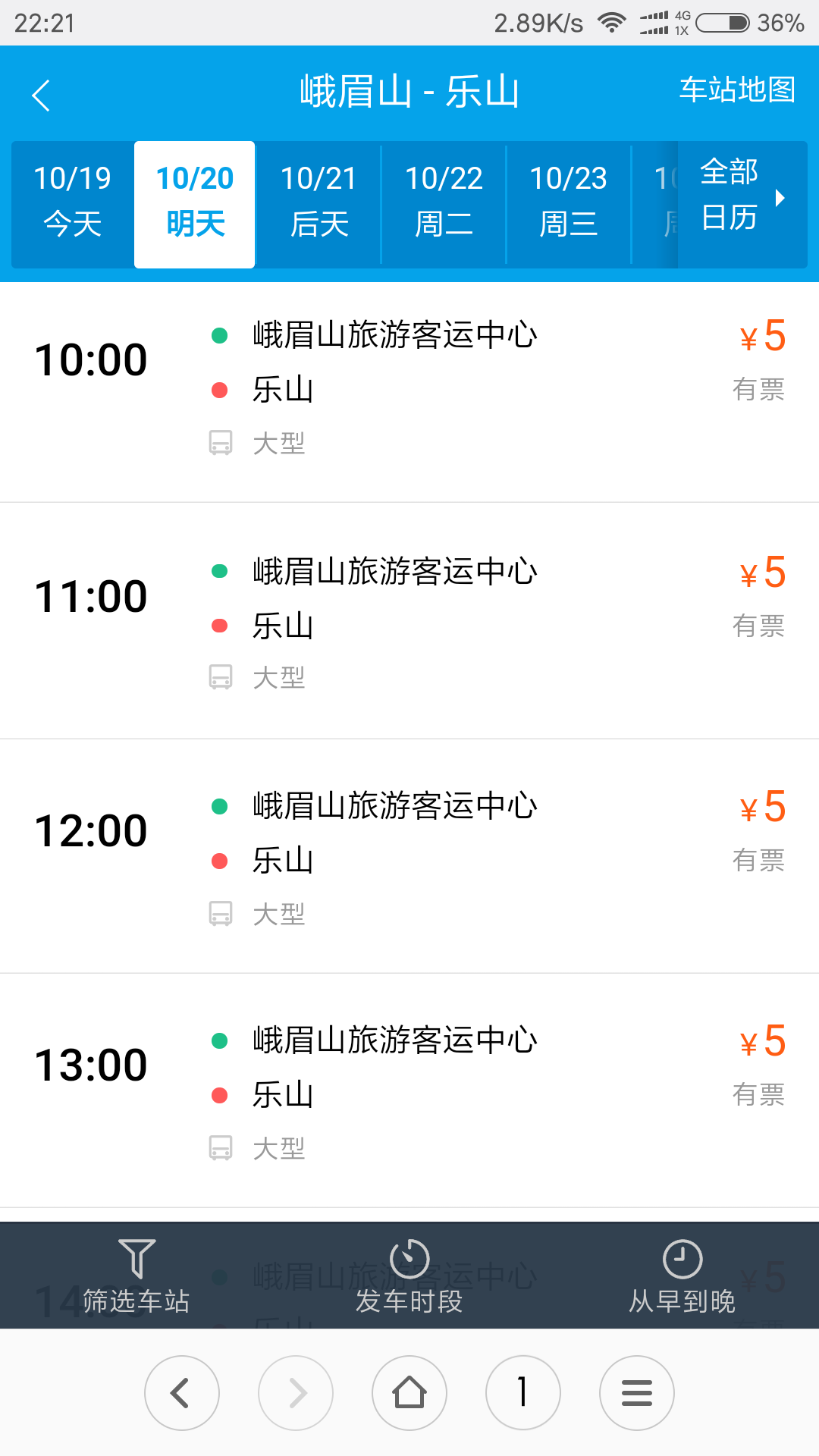Open the 筛选车站 station filter
The image size is (819, 1456).
click(136, 1276)
